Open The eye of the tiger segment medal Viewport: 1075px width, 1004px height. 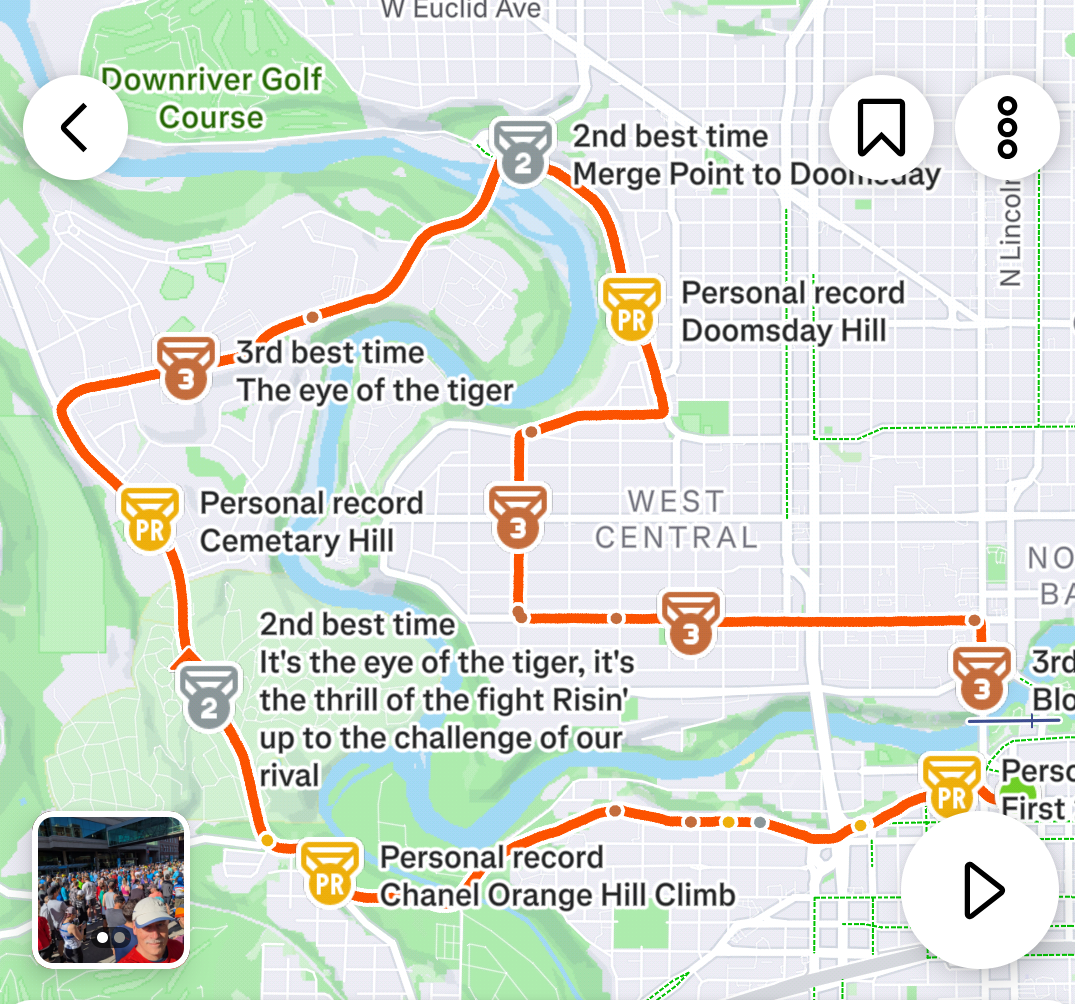pyautogui.click(x=185, y=367)
